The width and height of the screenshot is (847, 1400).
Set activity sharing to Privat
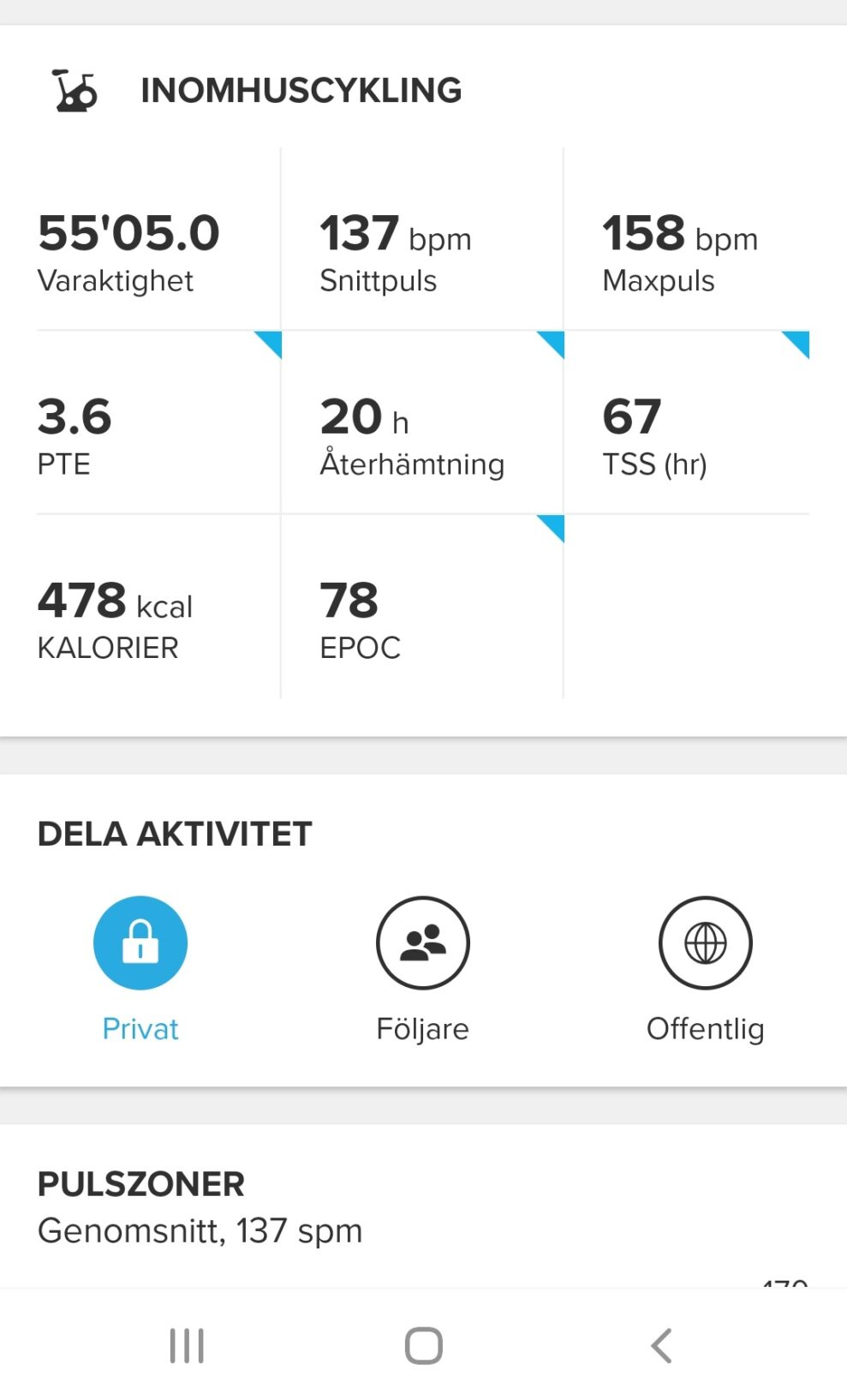pos(140,943)
